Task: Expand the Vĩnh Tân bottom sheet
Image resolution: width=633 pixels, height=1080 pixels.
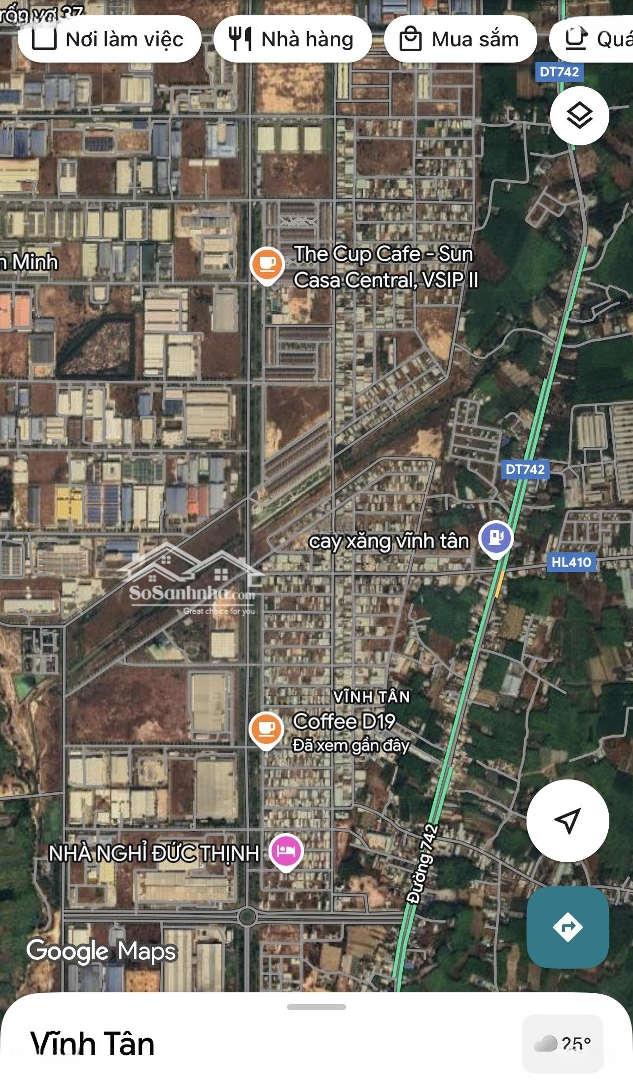Action: (x=316, y=1007)
